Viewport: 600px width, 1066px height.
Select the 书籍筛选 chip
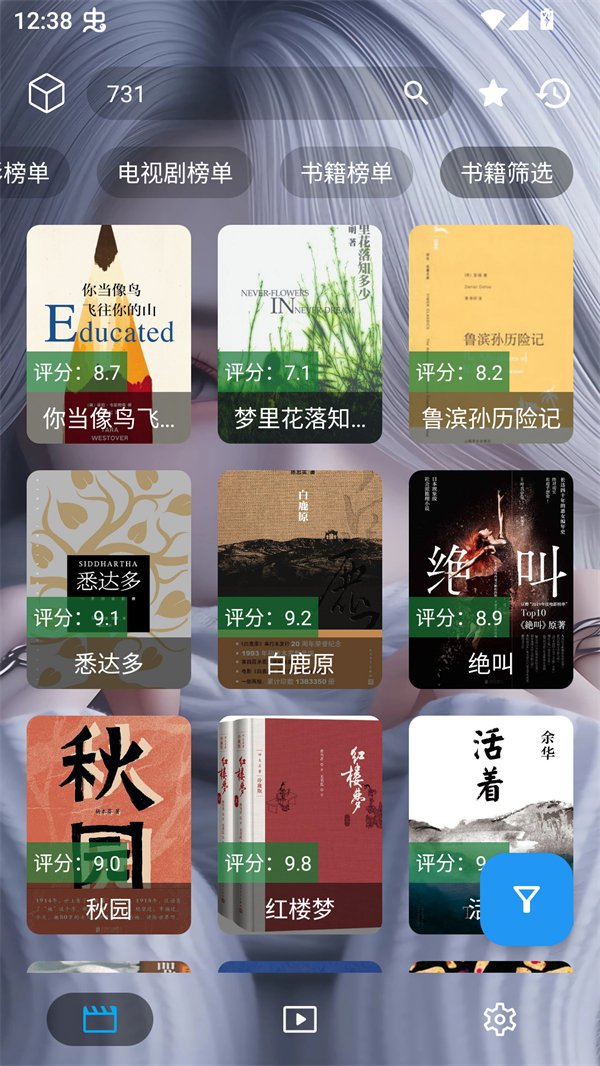pos(507,173)
